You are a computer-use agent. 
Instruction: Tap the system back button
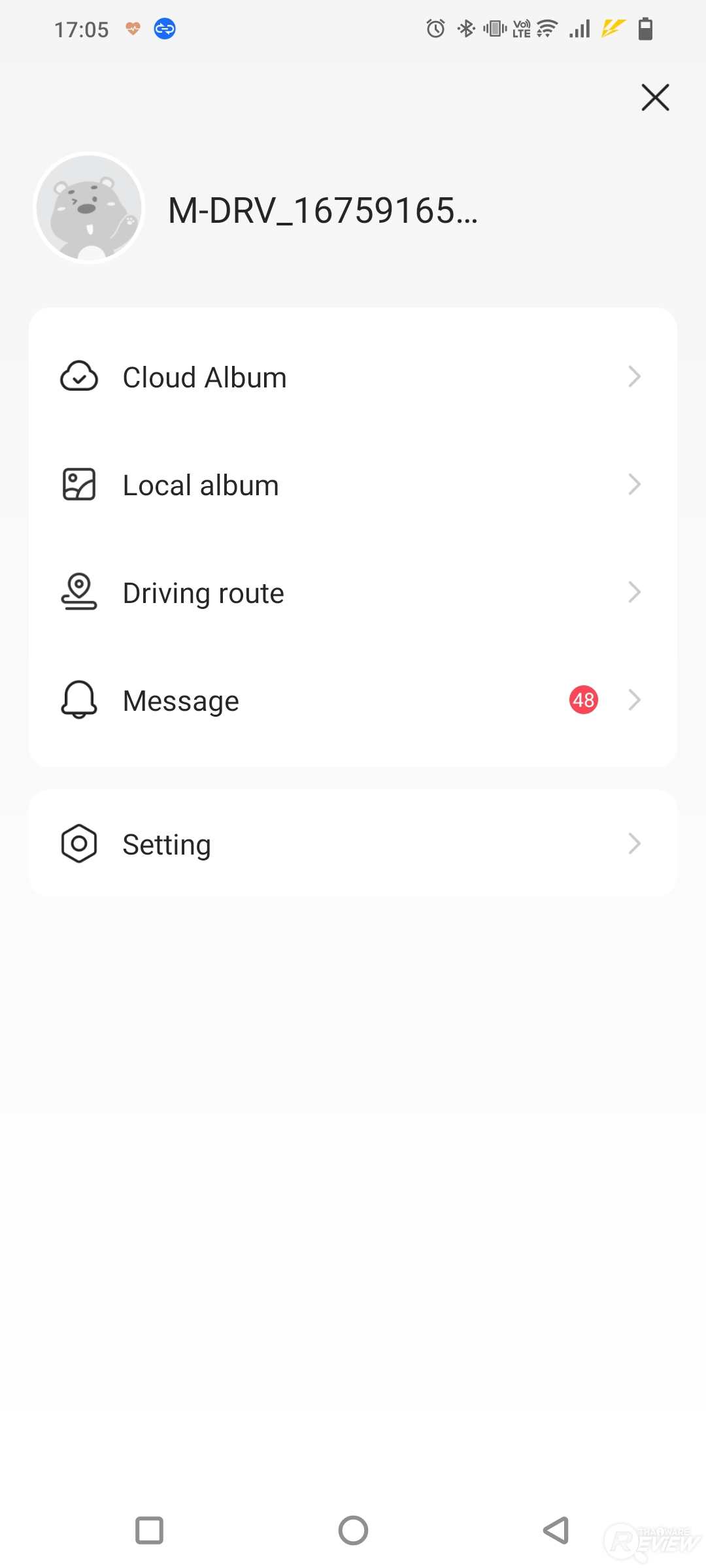pos(556,1530)
